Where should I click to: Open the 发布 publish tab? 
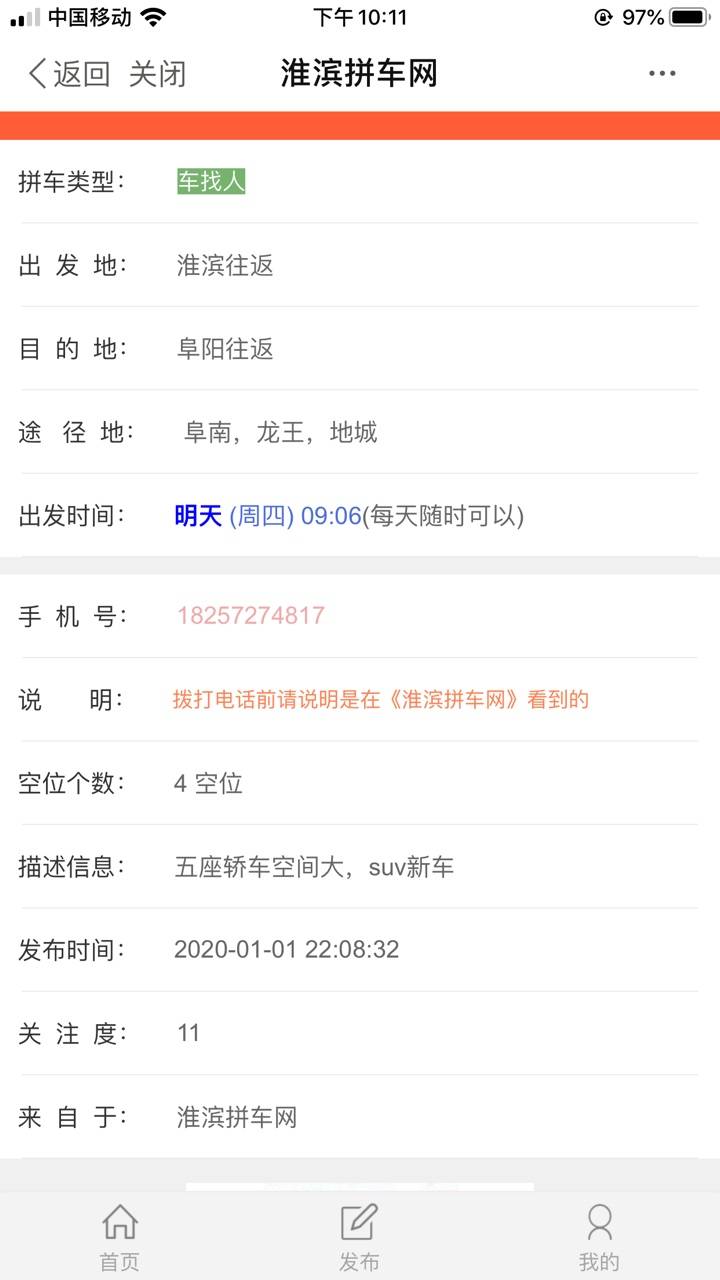tap(359, 1238)
